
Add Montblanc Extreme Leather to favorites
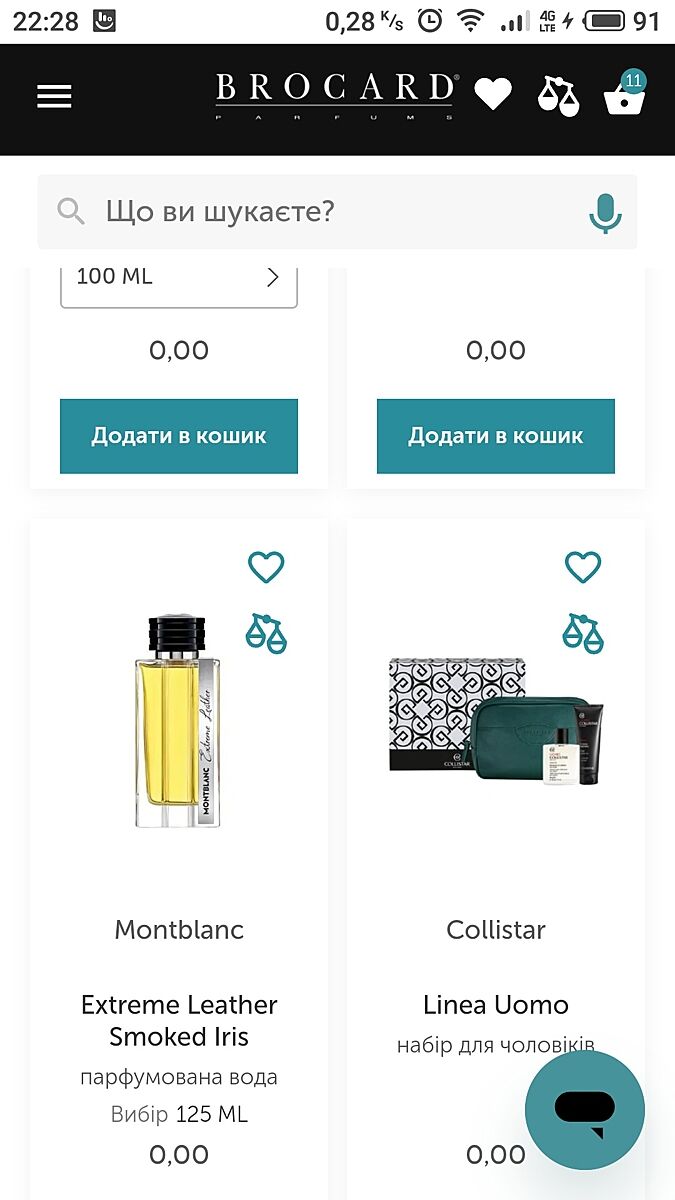(x=266, y=567)
